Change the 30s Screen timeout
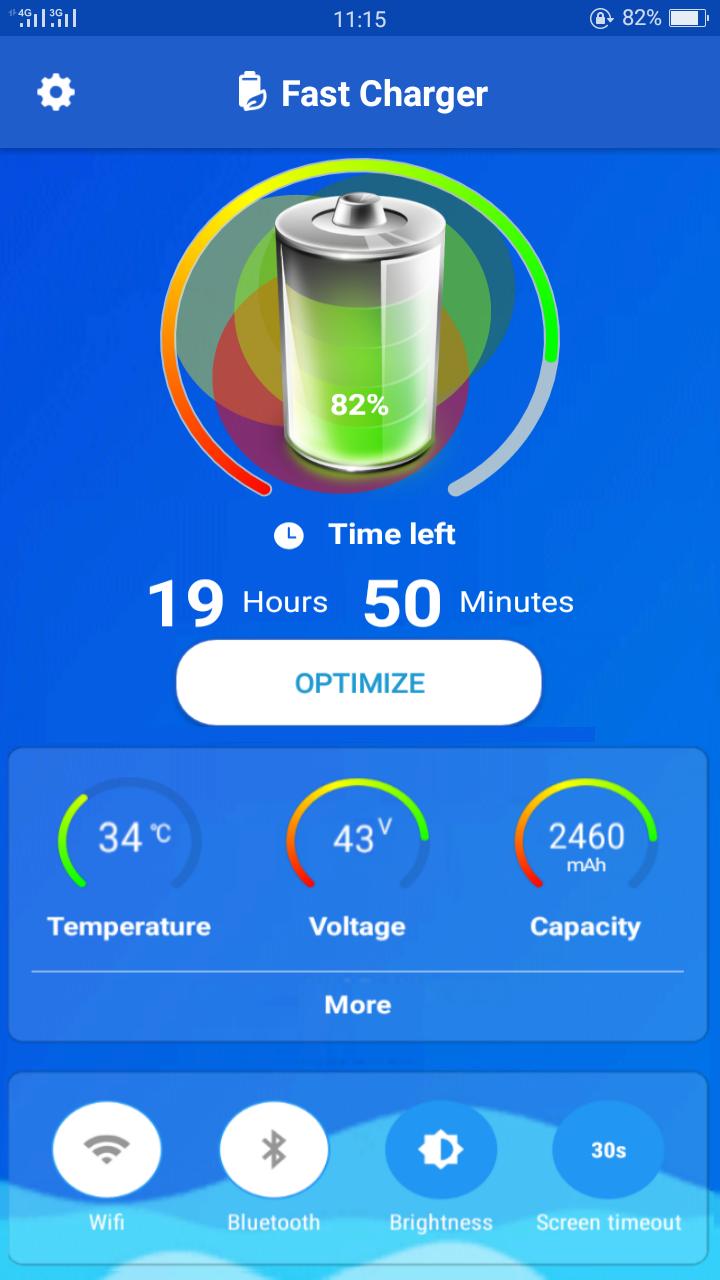720x1280 pixels. pyautogui.click(x=608, y=1150)
